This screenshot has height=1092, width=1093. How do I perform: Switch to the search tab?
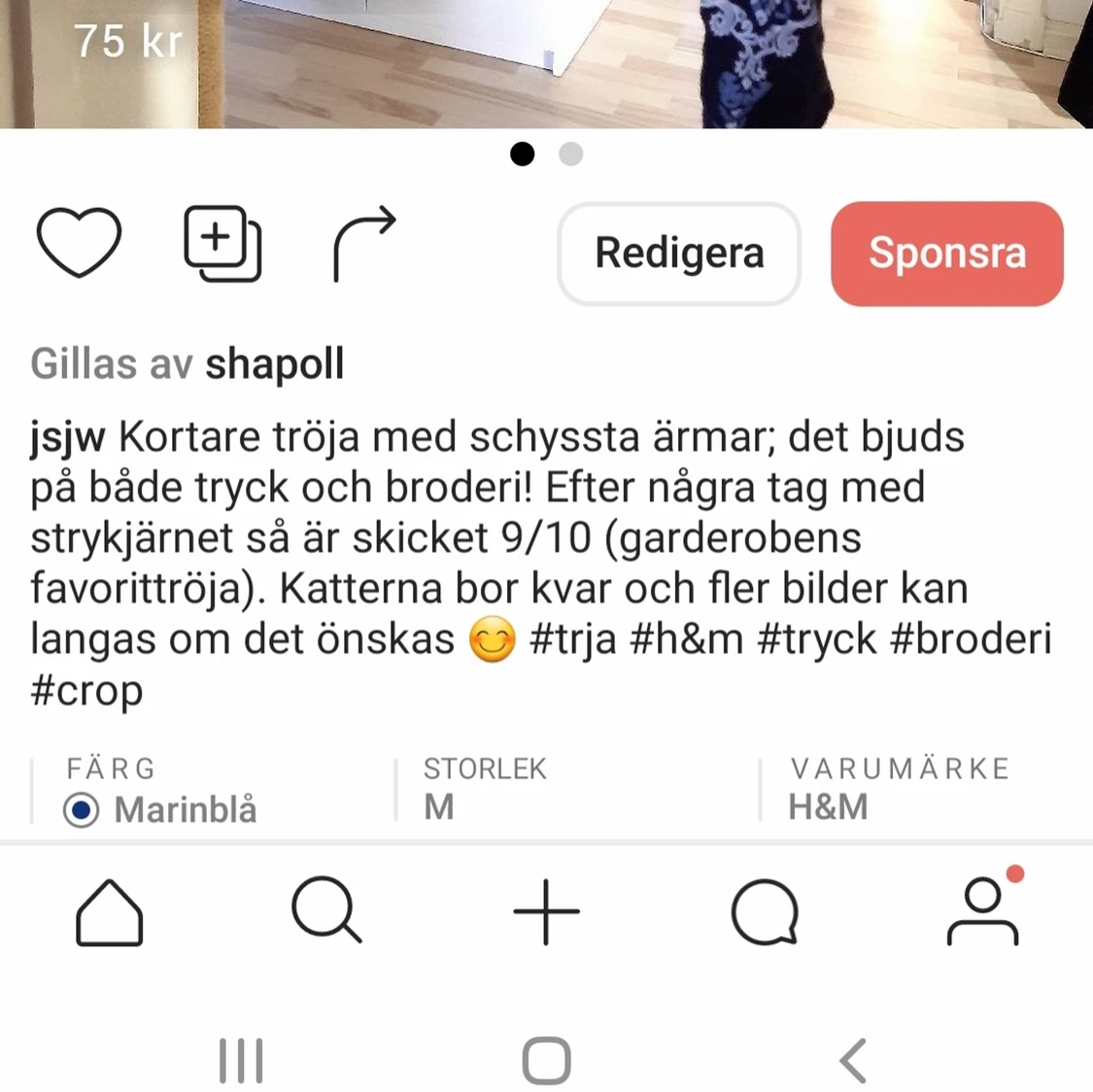click(327, 912)
